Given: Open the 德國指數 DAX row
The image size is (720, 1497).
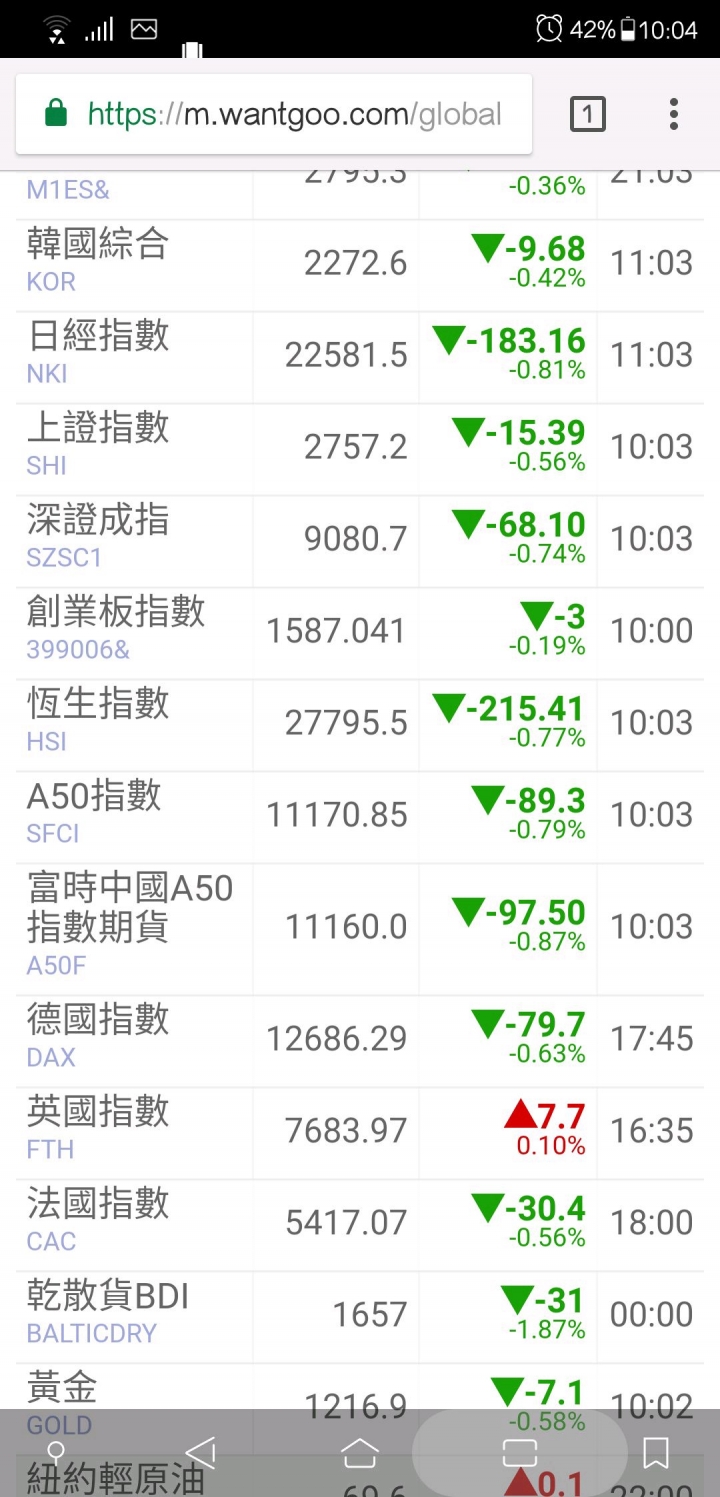Looking at the screenshot, I should pos(360,1041).
